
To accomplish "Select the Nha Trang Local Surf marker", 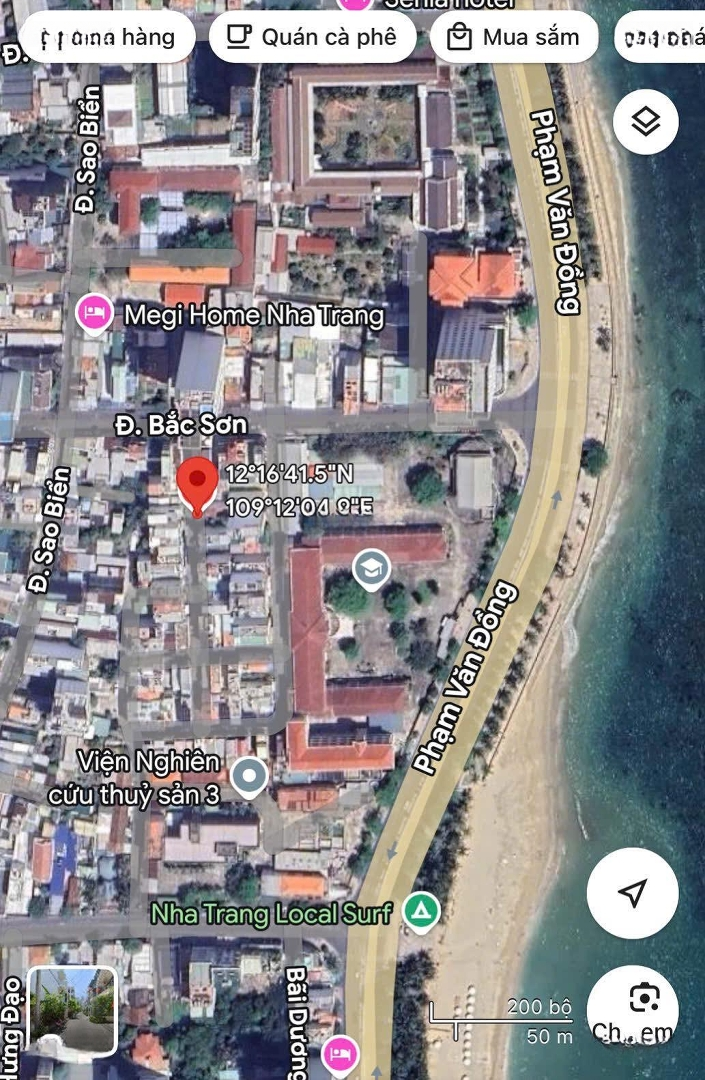I will point(421,912).
